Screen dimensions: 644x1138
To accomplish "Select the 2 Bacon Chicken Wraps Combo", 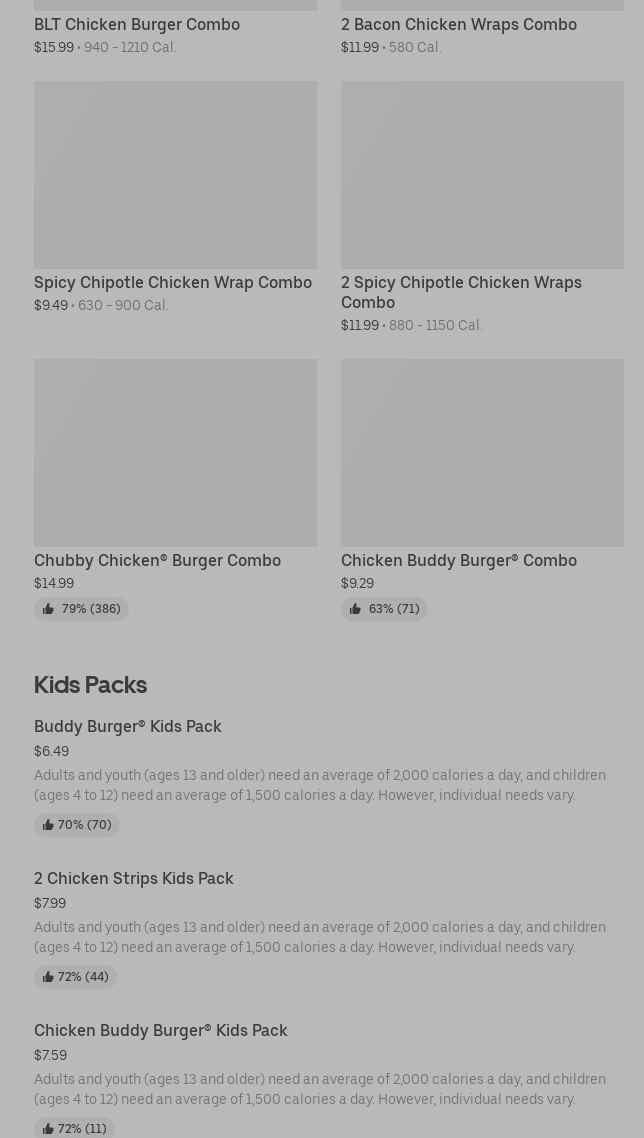I will 458,24.
